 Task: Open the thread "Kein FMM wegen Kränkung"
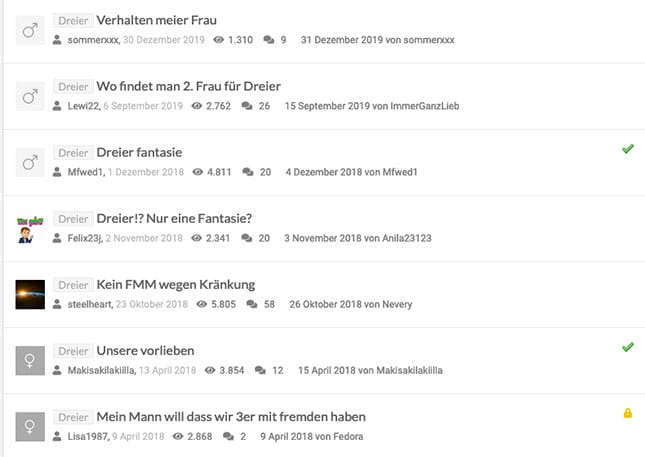point(175,284)
